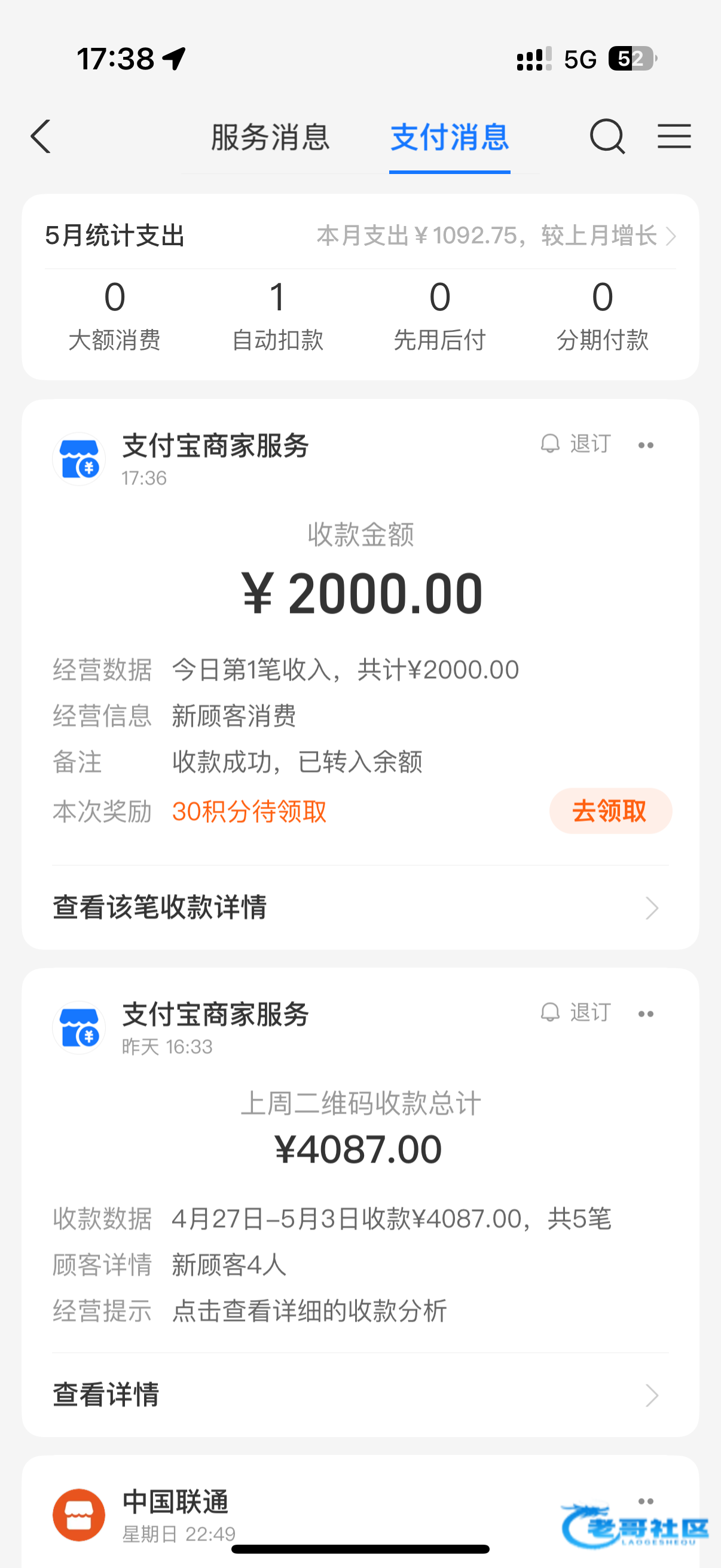The width and height of the screenshot is (721, 1568).
Task: Open the hamburger menu icon
Action: point(674,136)
